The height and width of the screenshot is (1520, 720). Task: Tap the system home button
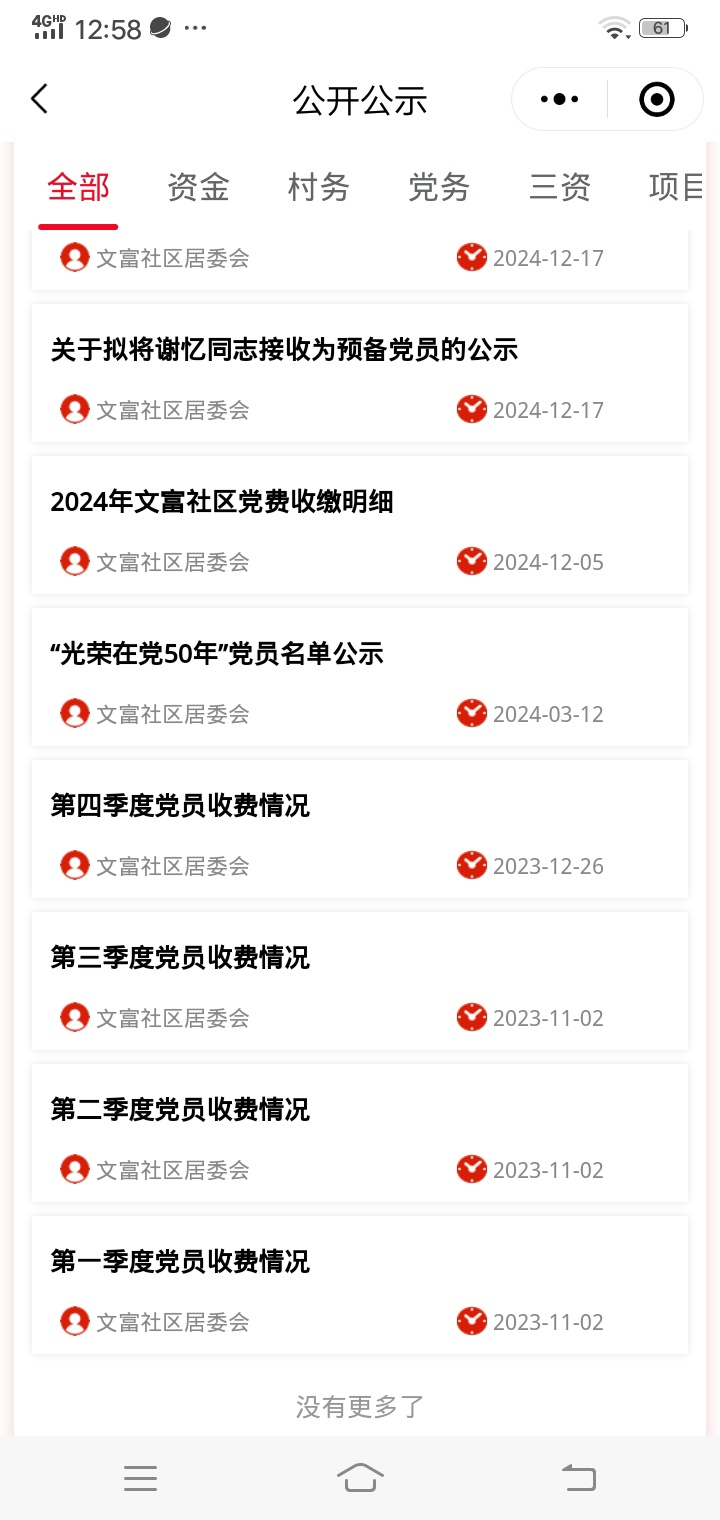point(360,1477)
